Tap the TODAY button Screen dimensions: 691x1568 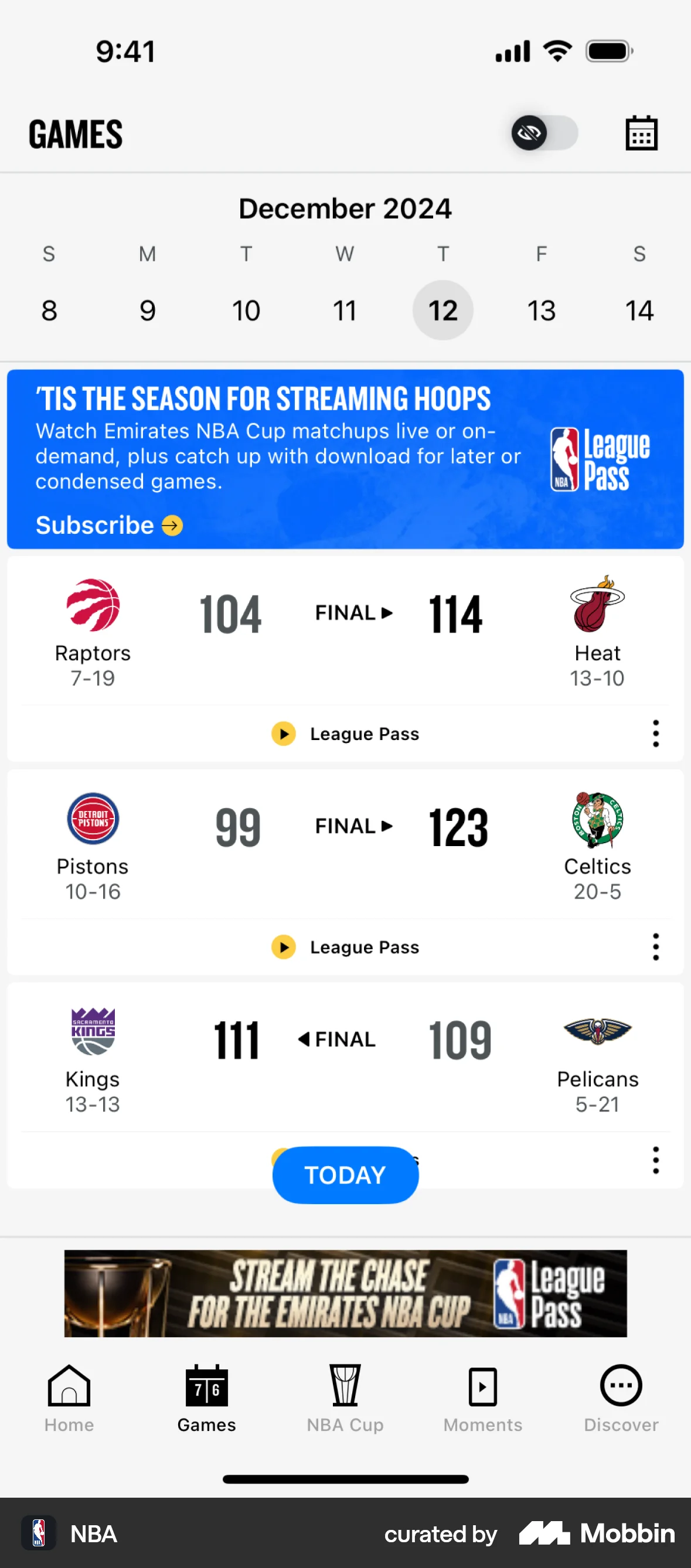[x=345, y=1174]
